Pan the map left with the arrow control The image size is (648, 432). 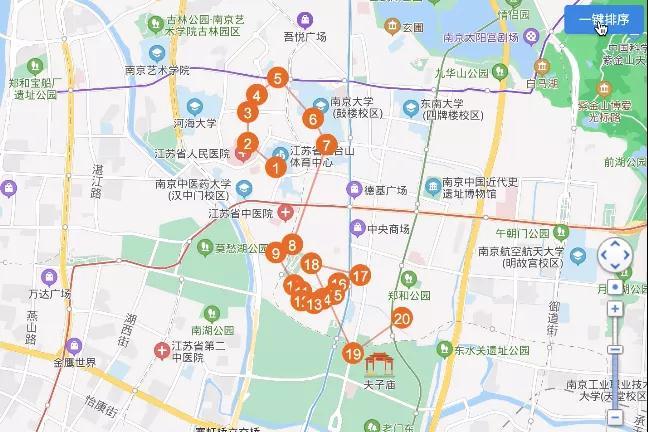[x=603, y=257]
